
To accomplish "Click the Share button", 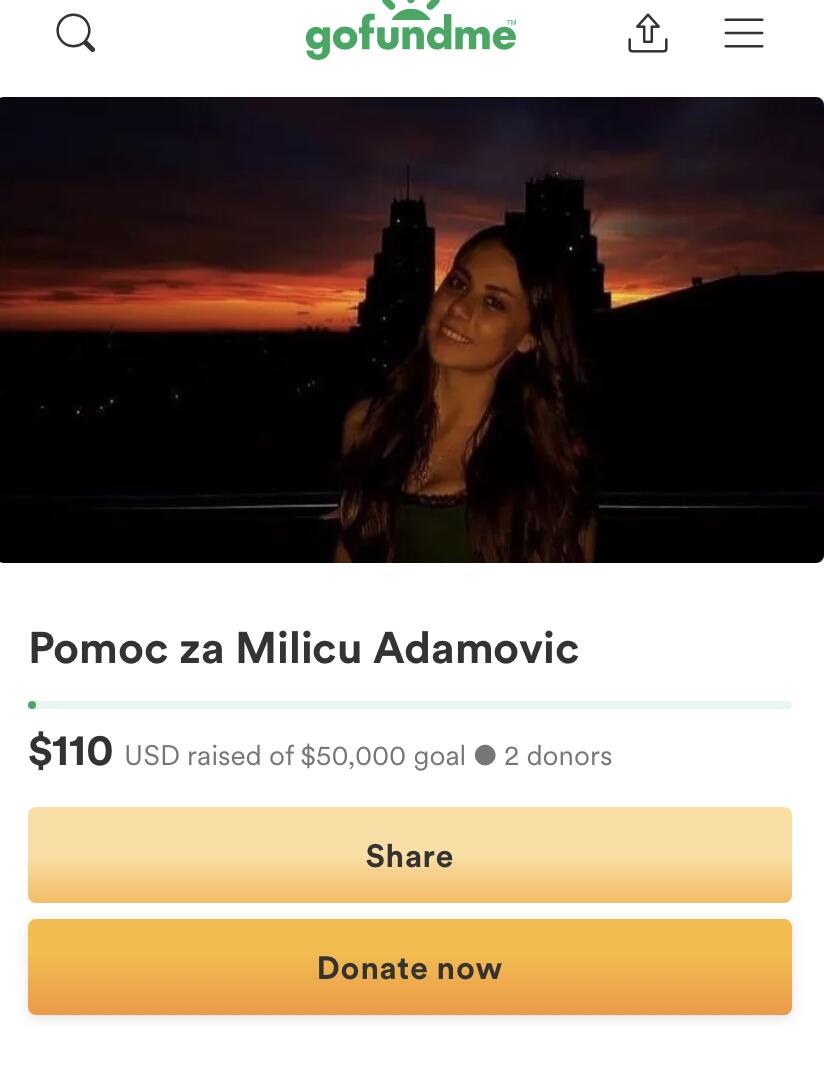I will tap(409, 855).
